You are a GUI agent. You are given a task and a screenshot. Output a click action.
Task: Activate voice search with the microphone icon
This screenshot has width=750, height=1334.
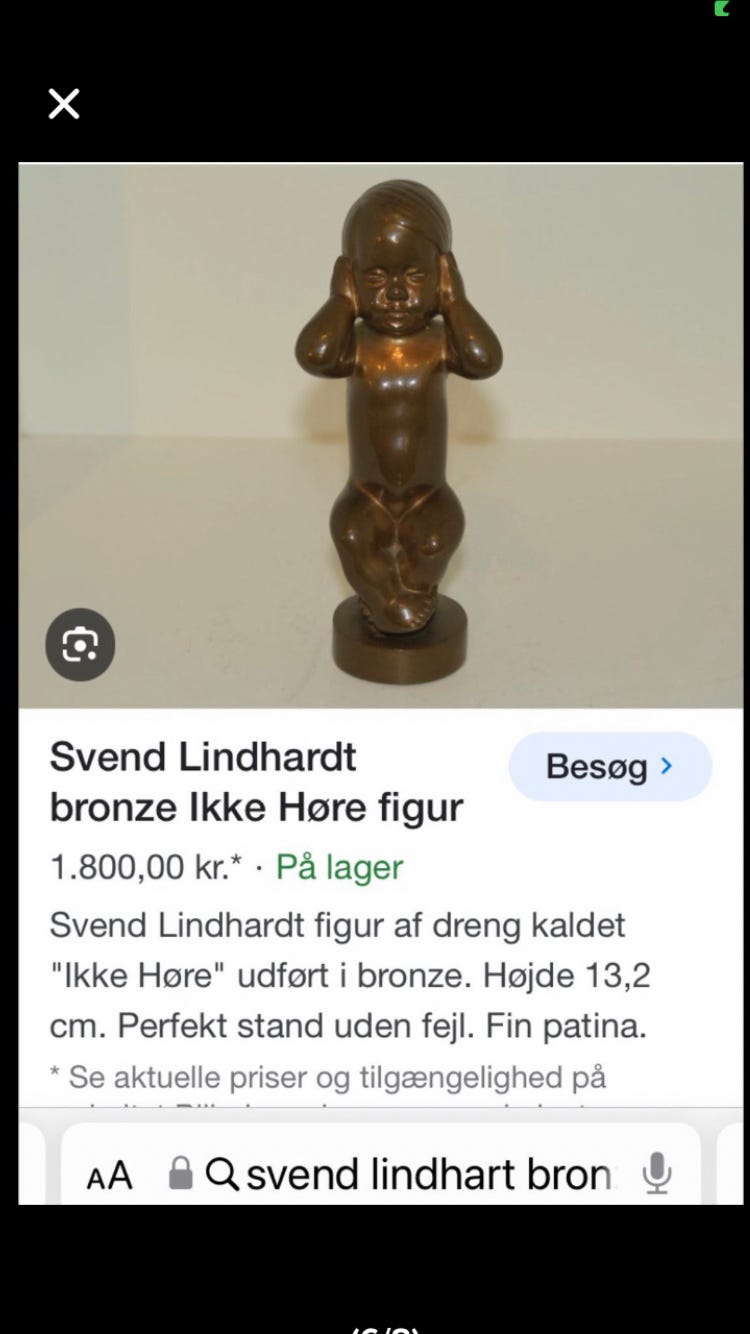tap(660, 1172)
